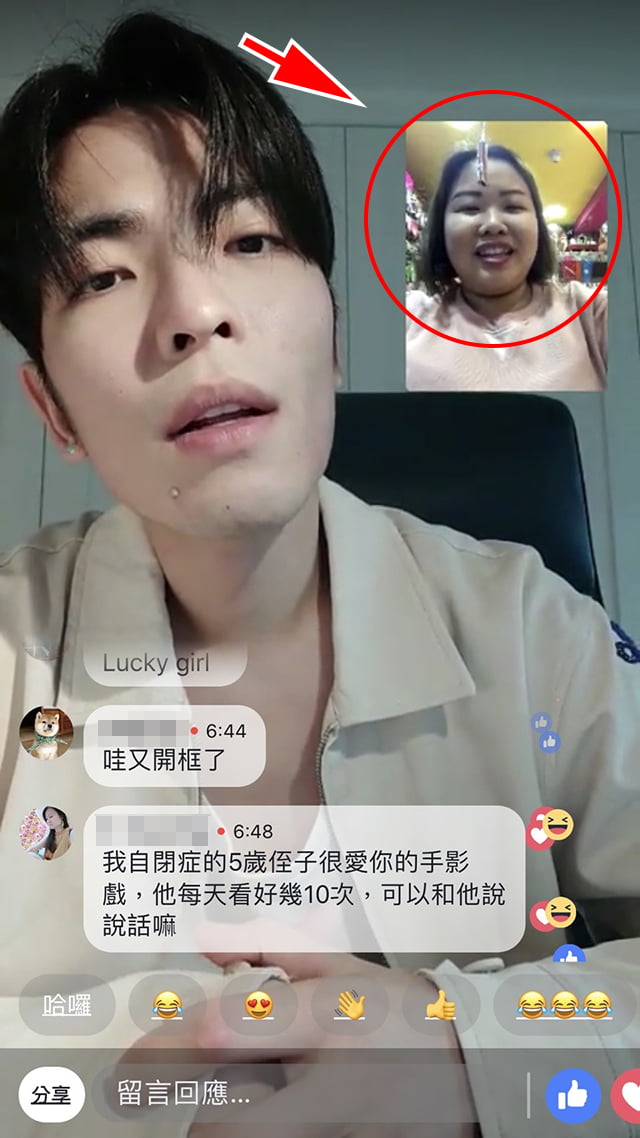Send the heart-eyes emoji quick comment
640x1138 pixels.
(259, 1004)
